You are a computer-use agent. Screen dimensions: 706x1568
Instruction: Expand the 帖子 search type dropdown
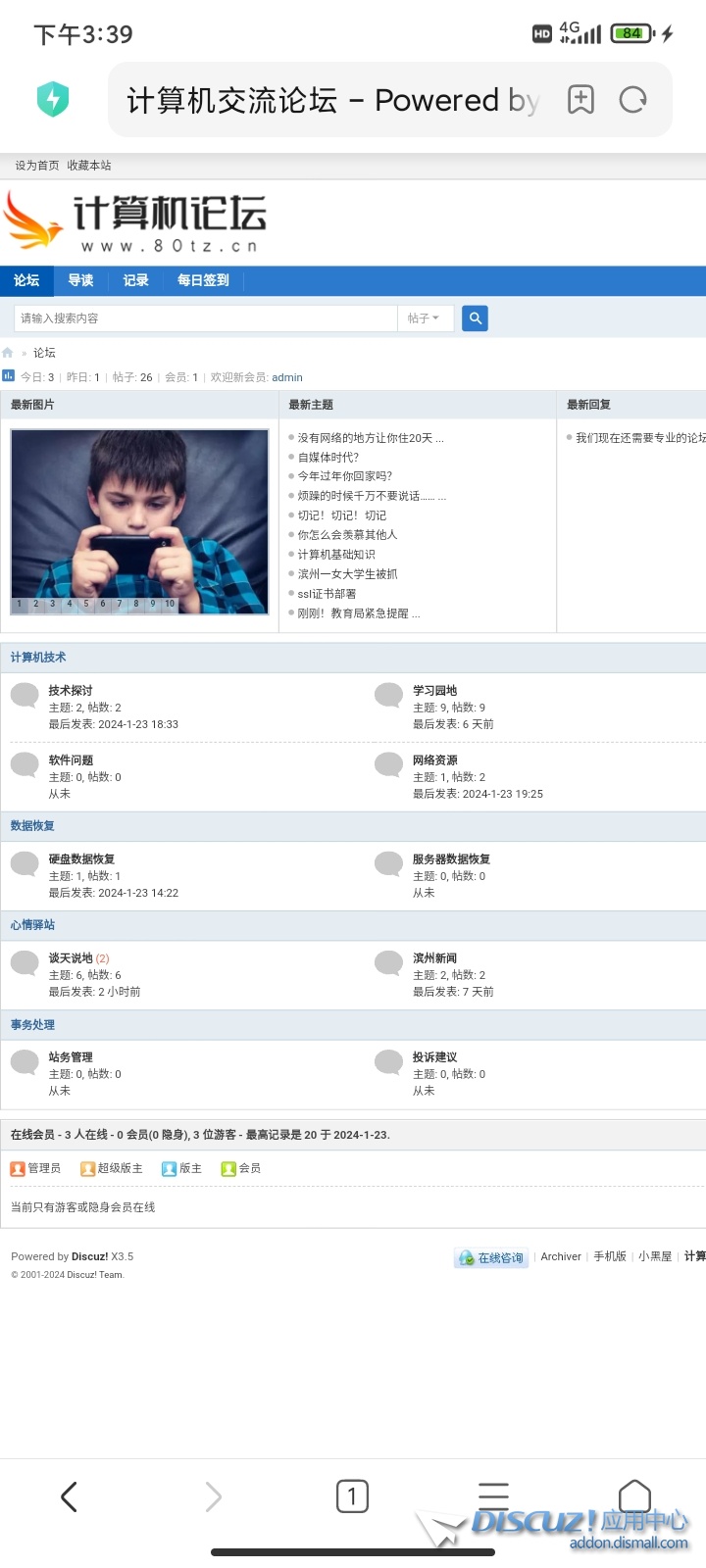pyautogui.click(x=424, y=318)
